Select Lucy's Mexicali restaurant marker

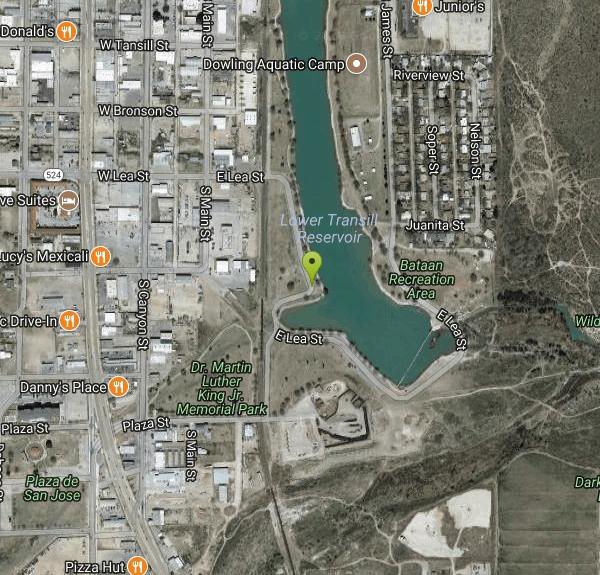point(100,256)
